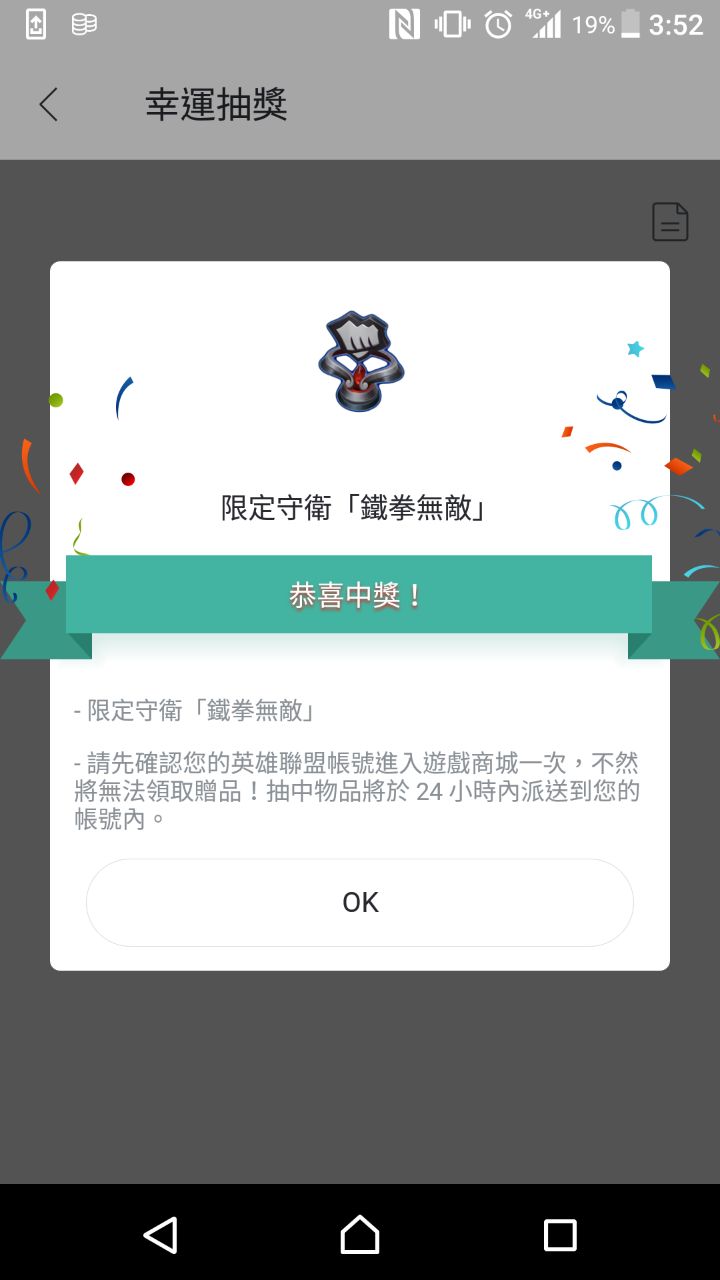Tap the system back button

click(160, 1235)
